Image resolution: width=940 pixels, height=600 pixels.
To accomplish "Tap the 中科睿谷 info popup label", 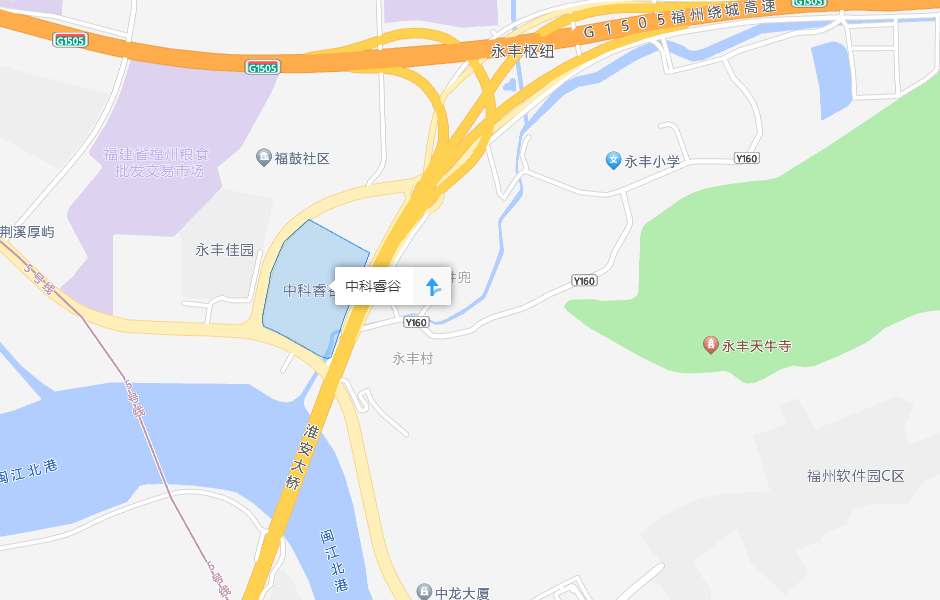I will click(x=373, y=286).
